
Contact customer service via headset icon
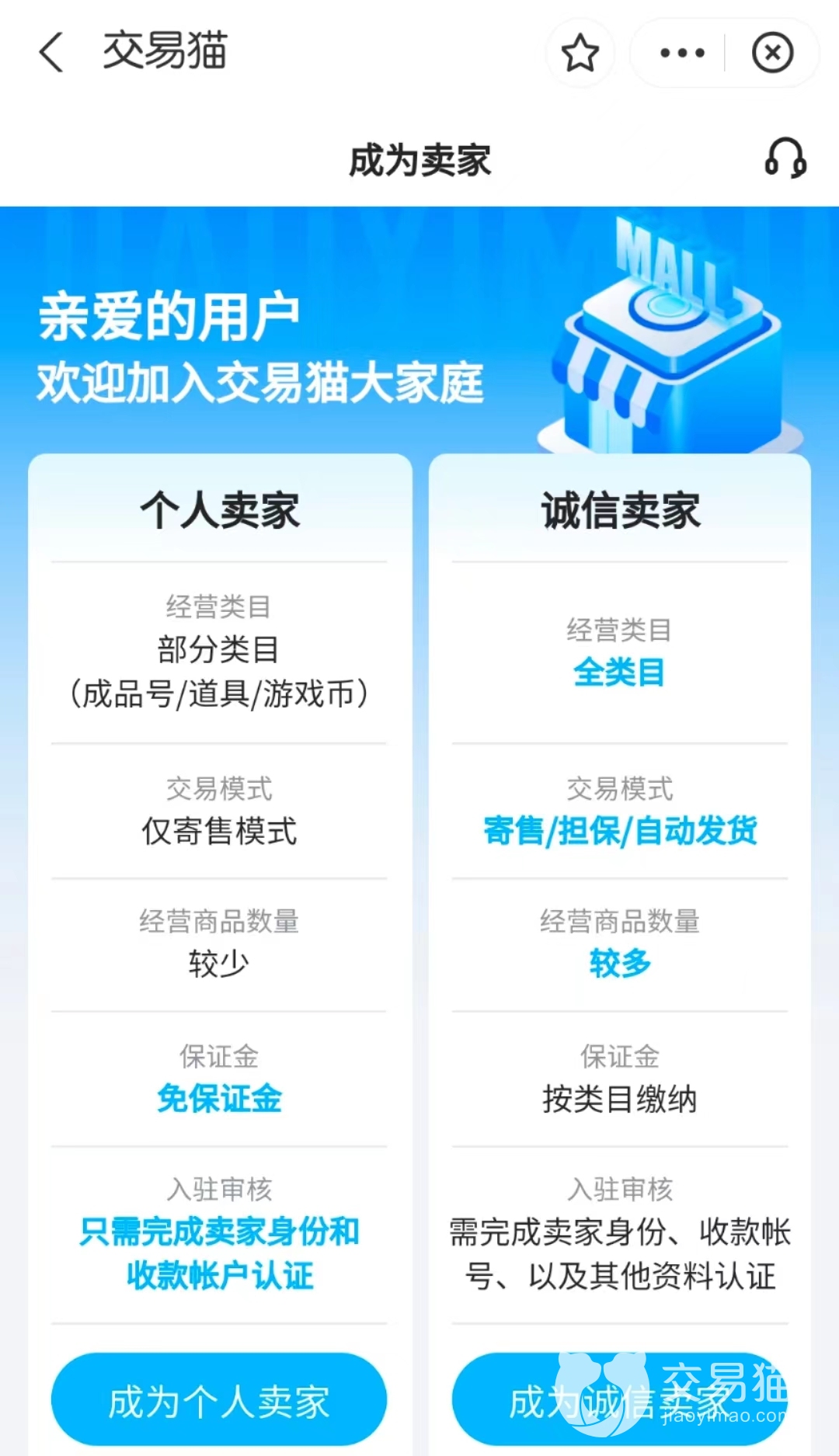(x=785, y=158)
